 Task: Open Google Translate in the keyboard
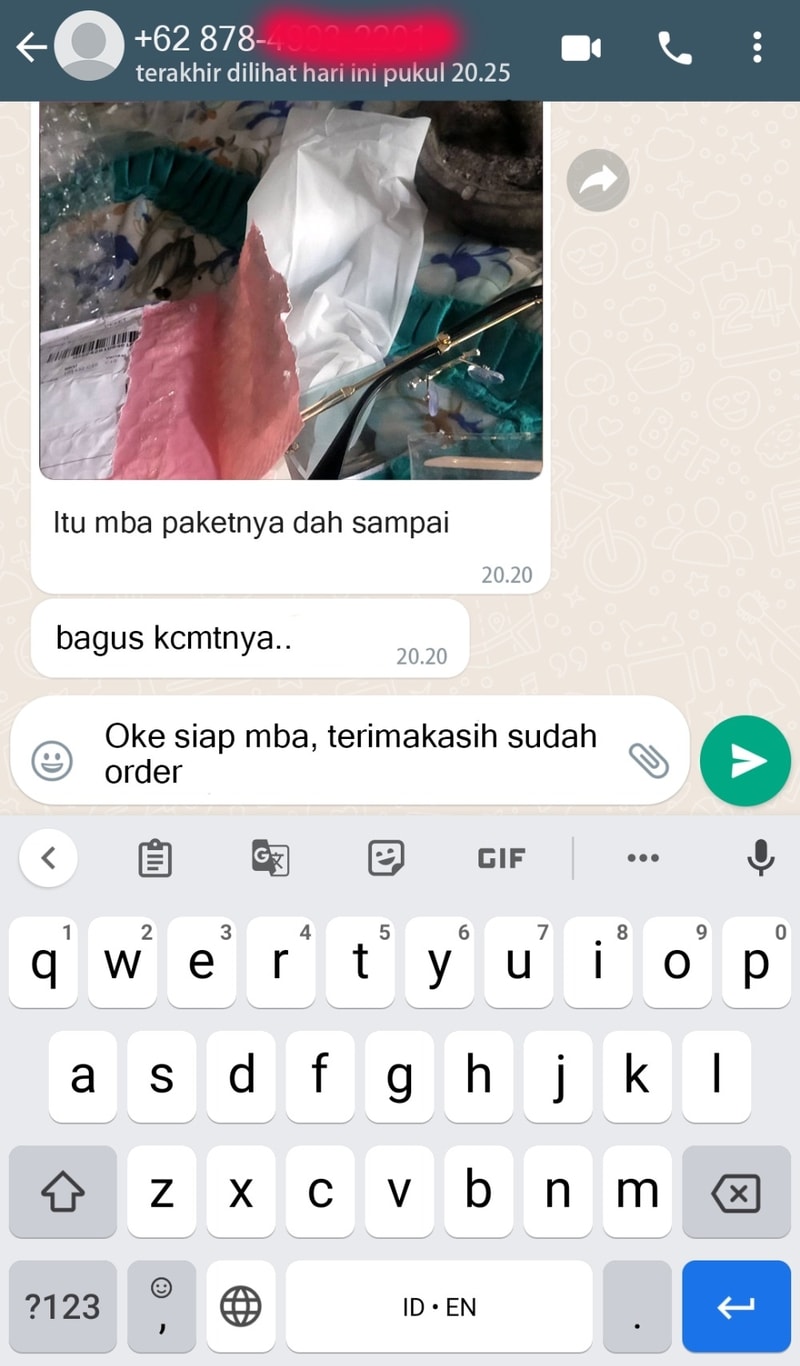(270, 858)
